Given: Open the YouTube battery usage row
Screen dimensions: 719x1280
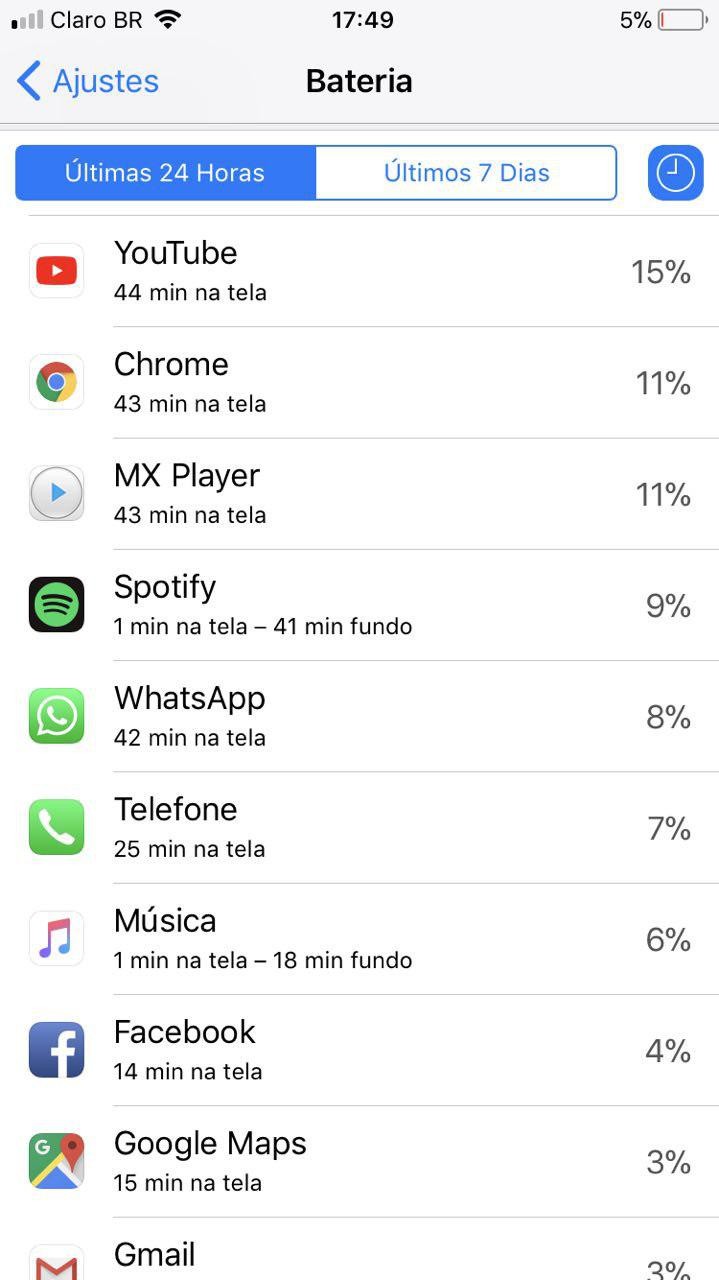Looking at the screenshot, I should click(x=360, y=271).
